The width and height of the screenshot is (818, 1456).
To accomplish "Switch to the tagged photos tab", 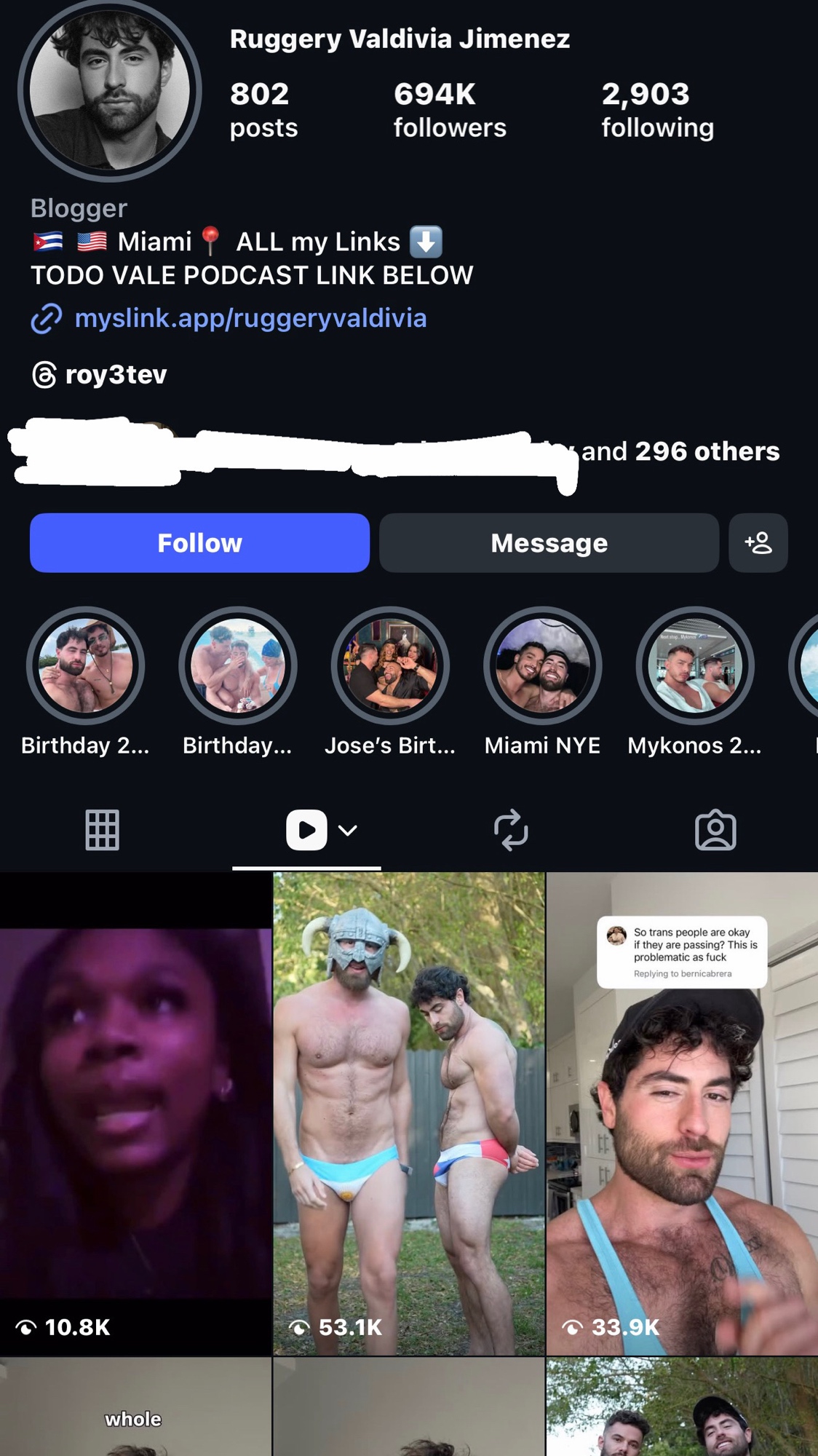I will pos(715,830).
